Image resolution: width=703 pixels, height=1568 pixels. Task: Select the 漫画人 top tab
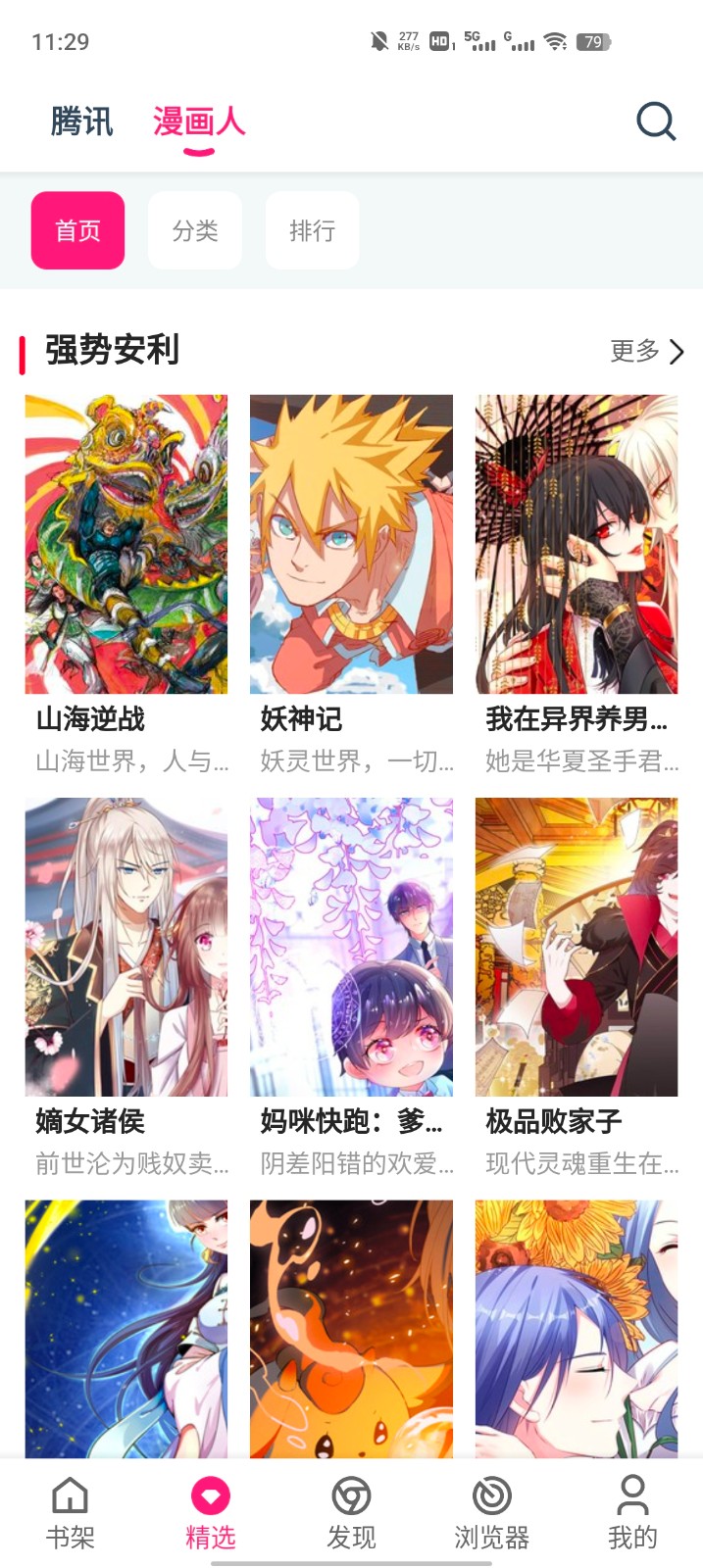[198, 122]
